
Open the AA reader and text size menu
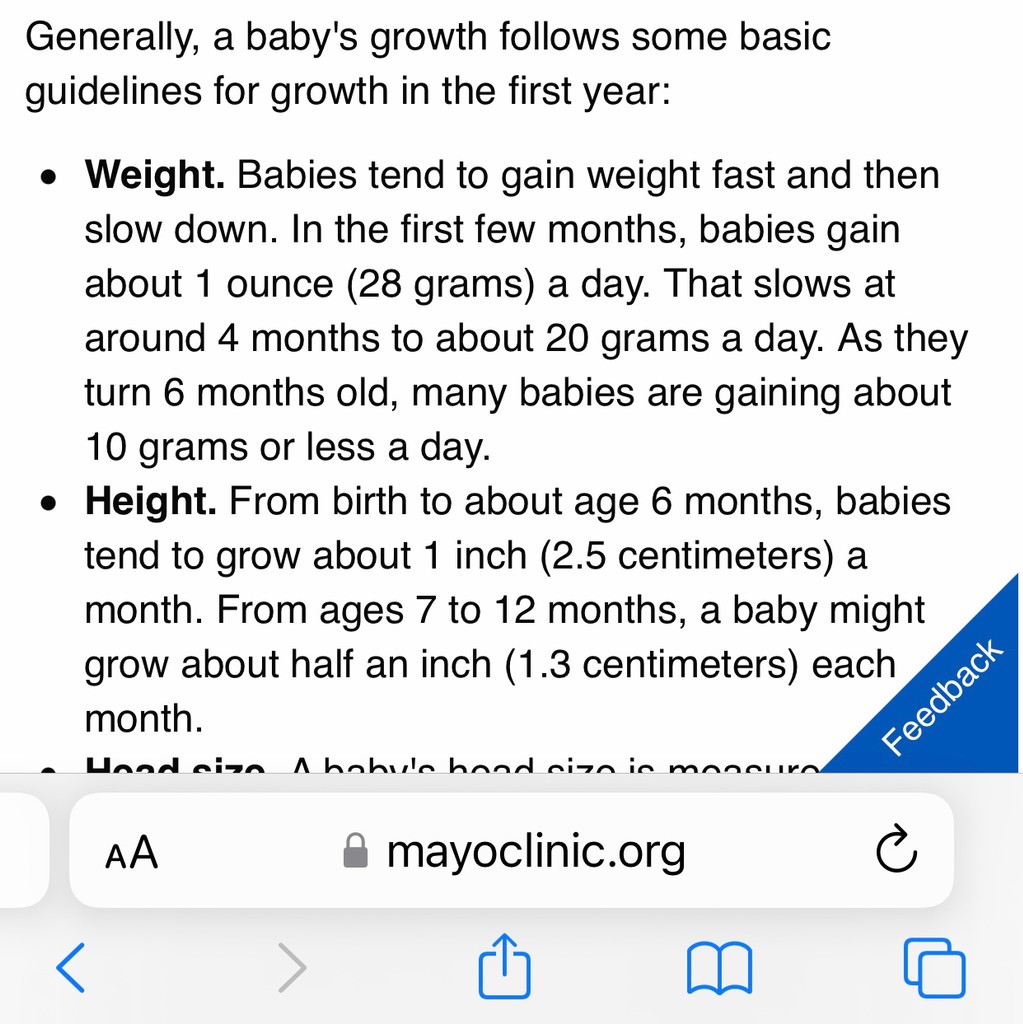click(x=131, y=852)
